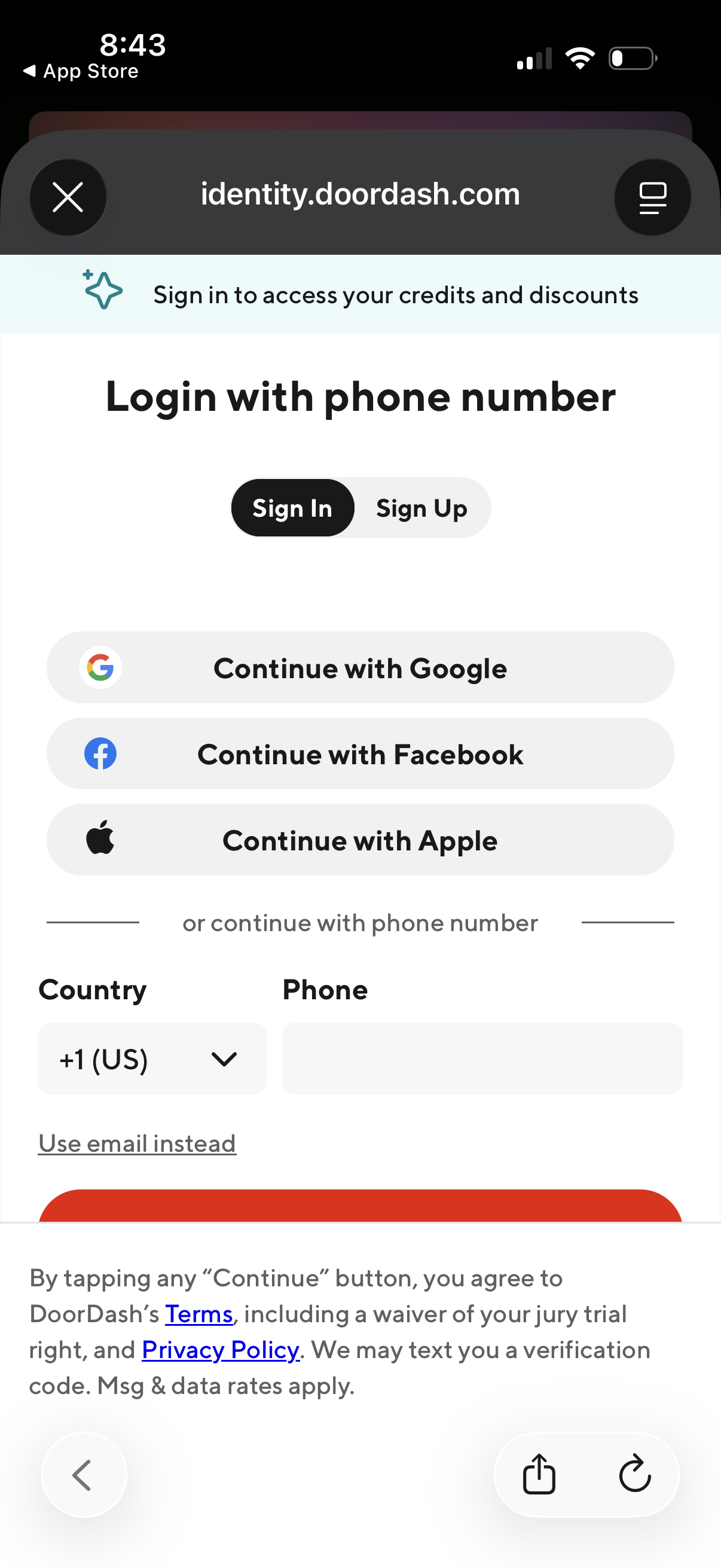Open the page options icon beside the URL

click(652, 197)
